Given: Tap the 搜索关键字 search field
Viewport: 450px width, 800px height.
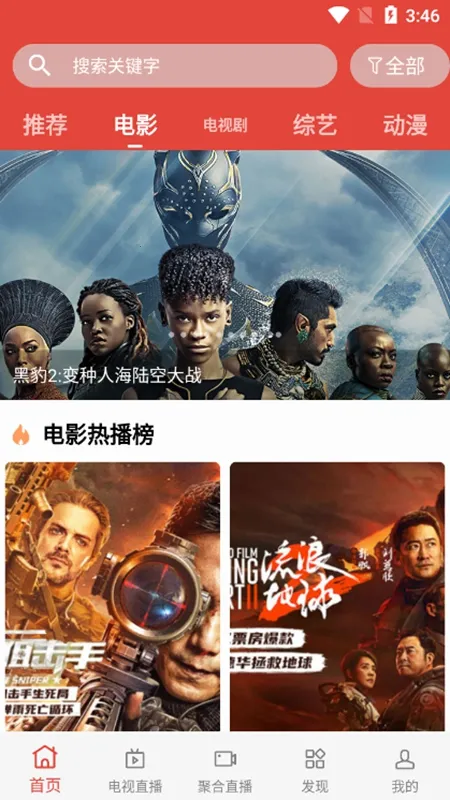Looking at the screenshot, I should (174, 65).
